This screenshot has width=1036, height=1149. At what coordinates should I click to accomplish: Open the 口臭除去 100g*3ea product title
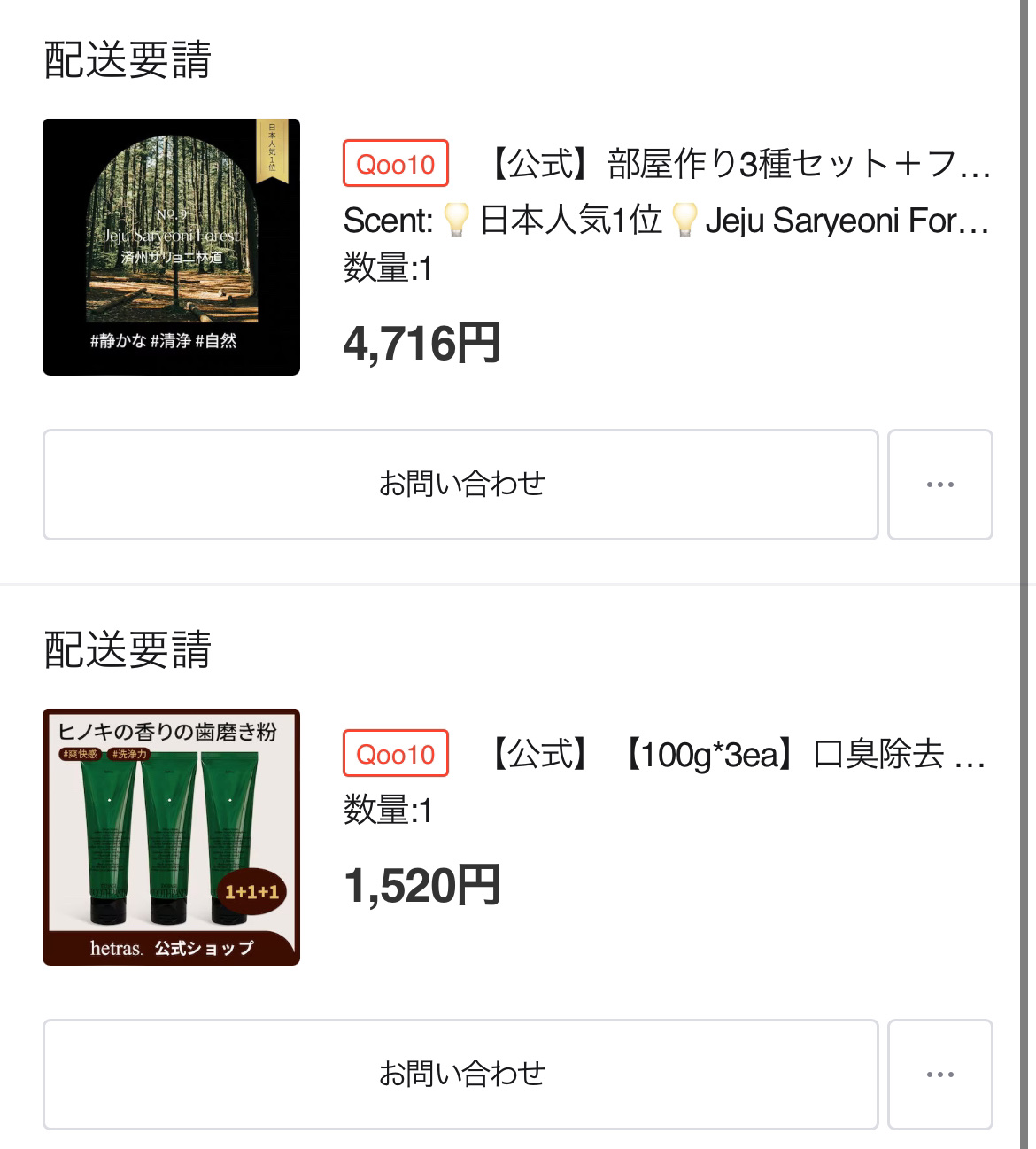click(x=737, y=755)
